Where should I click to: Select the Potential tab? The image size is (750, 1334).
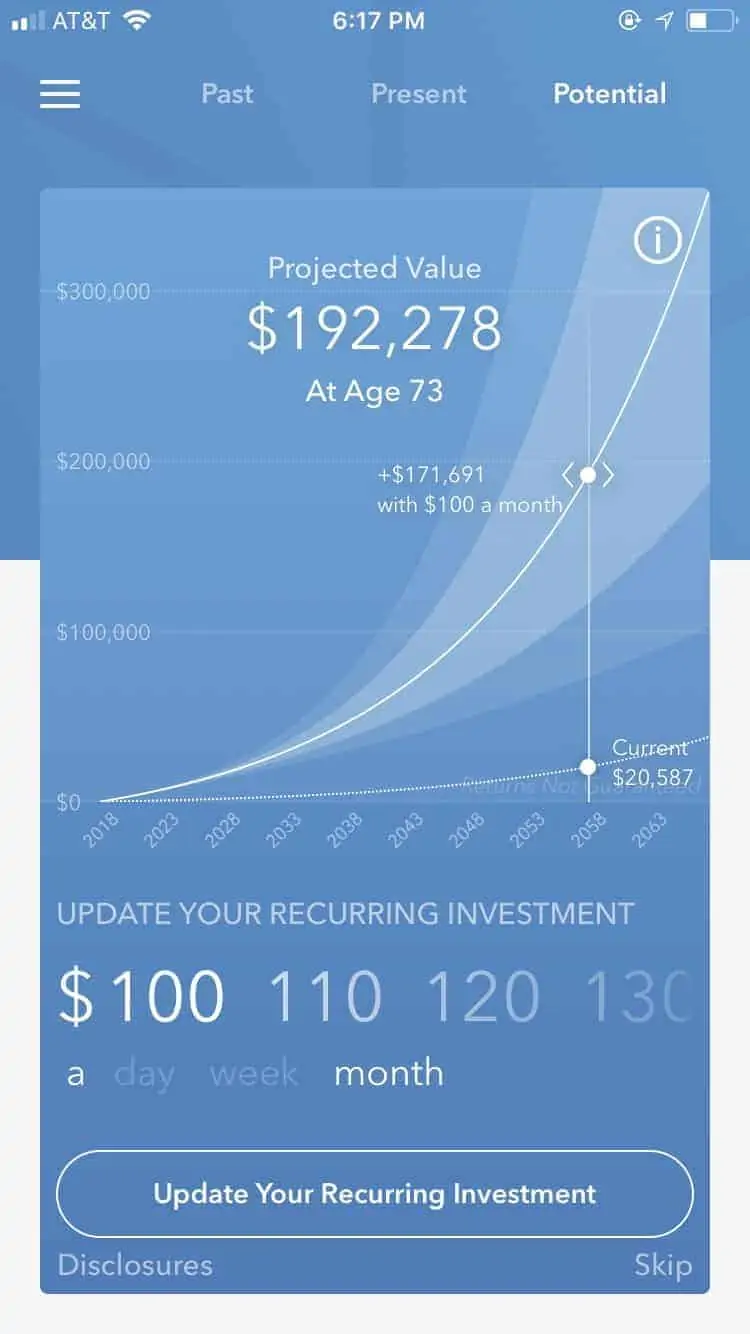610,94
